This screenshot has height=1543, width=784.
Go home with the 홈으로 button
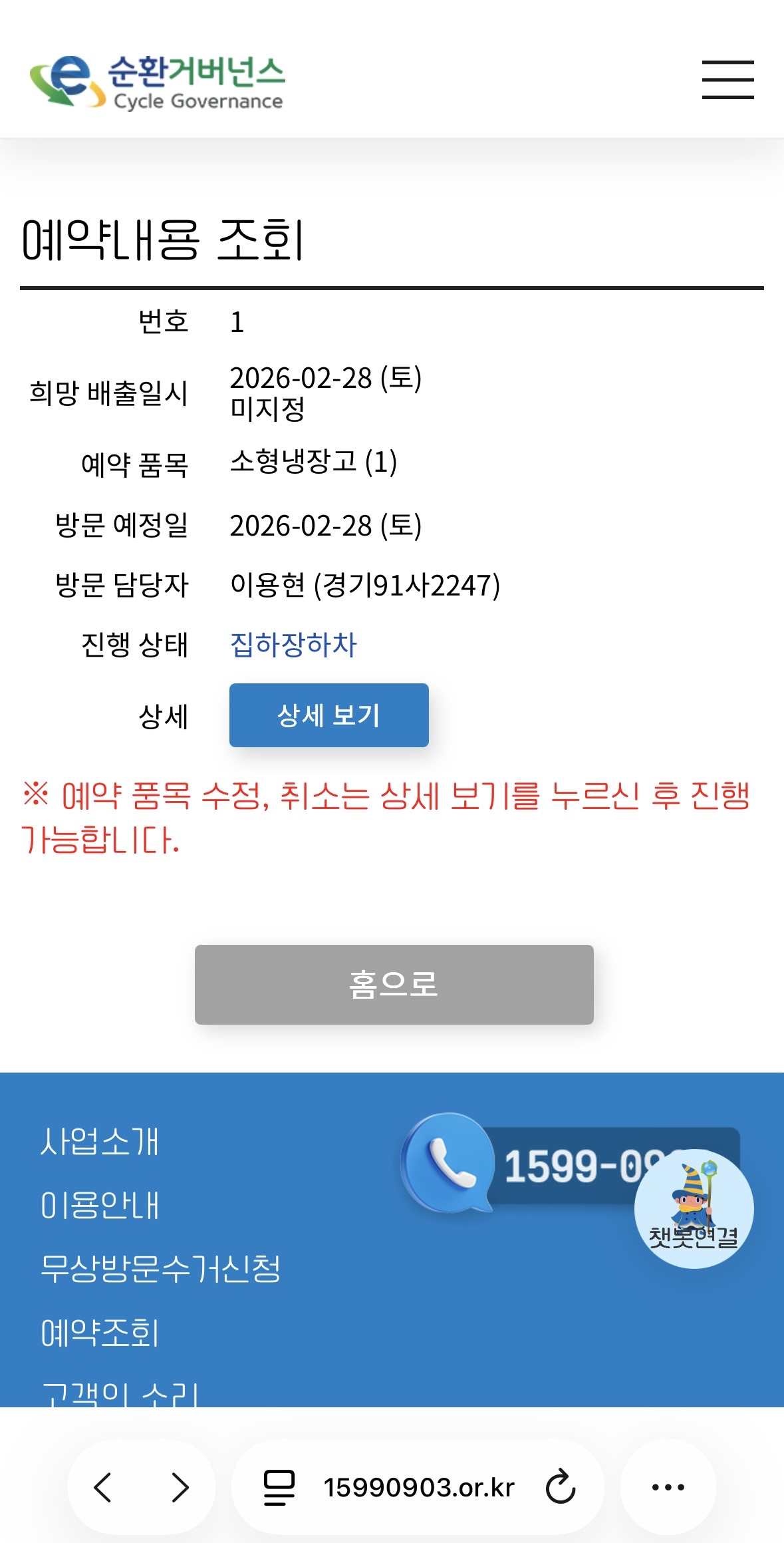(394, 984)
